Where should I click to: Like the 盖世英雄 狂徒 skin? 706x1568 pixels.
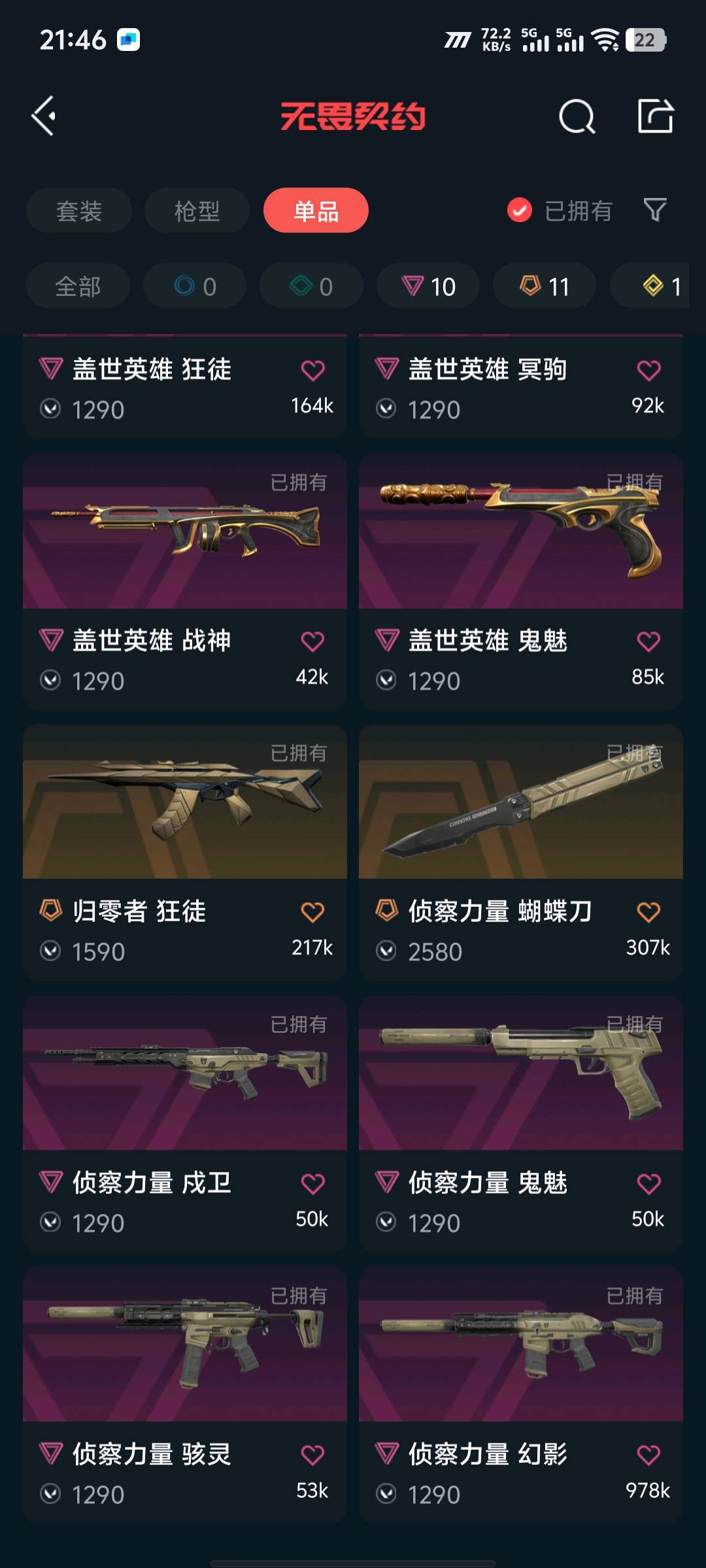312,370
